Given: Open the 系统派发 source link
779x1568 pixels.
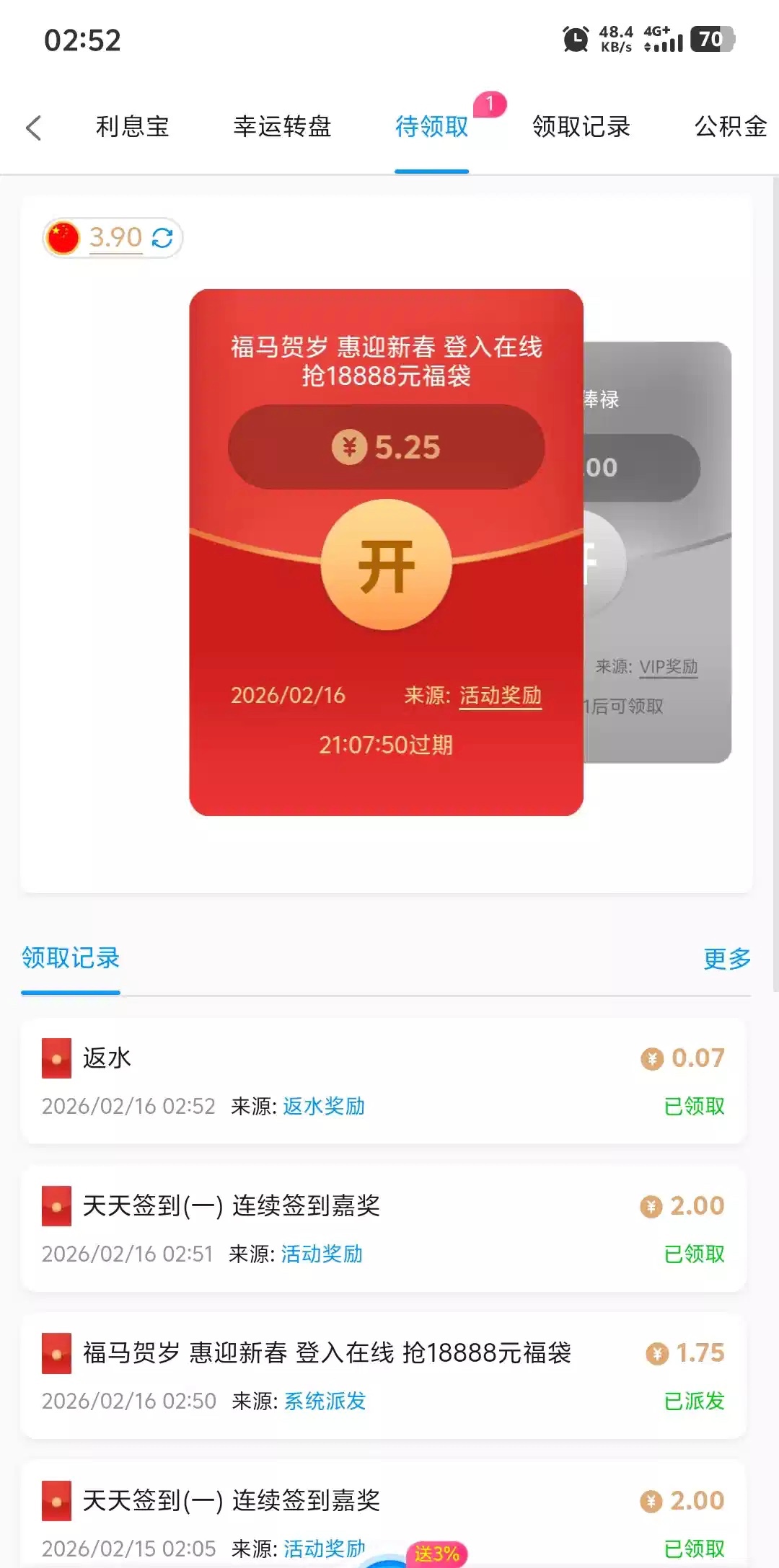Looking at the screenshot, I should pyautogui.click(x=325, y=1401).
